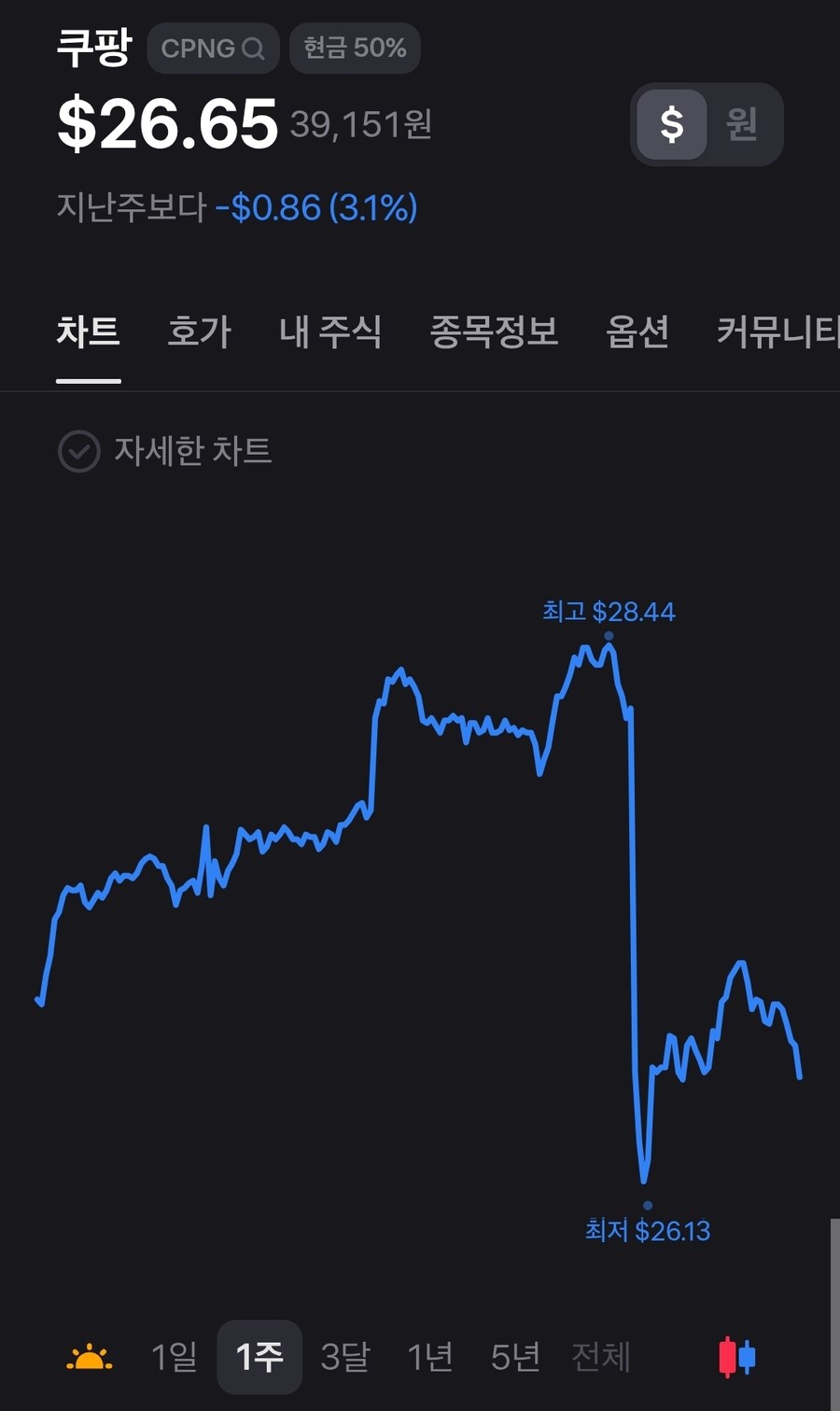The width and height of the screenshot is (840, 1411).
Task: Select the 1일 time range
Action: point(172,1358)
